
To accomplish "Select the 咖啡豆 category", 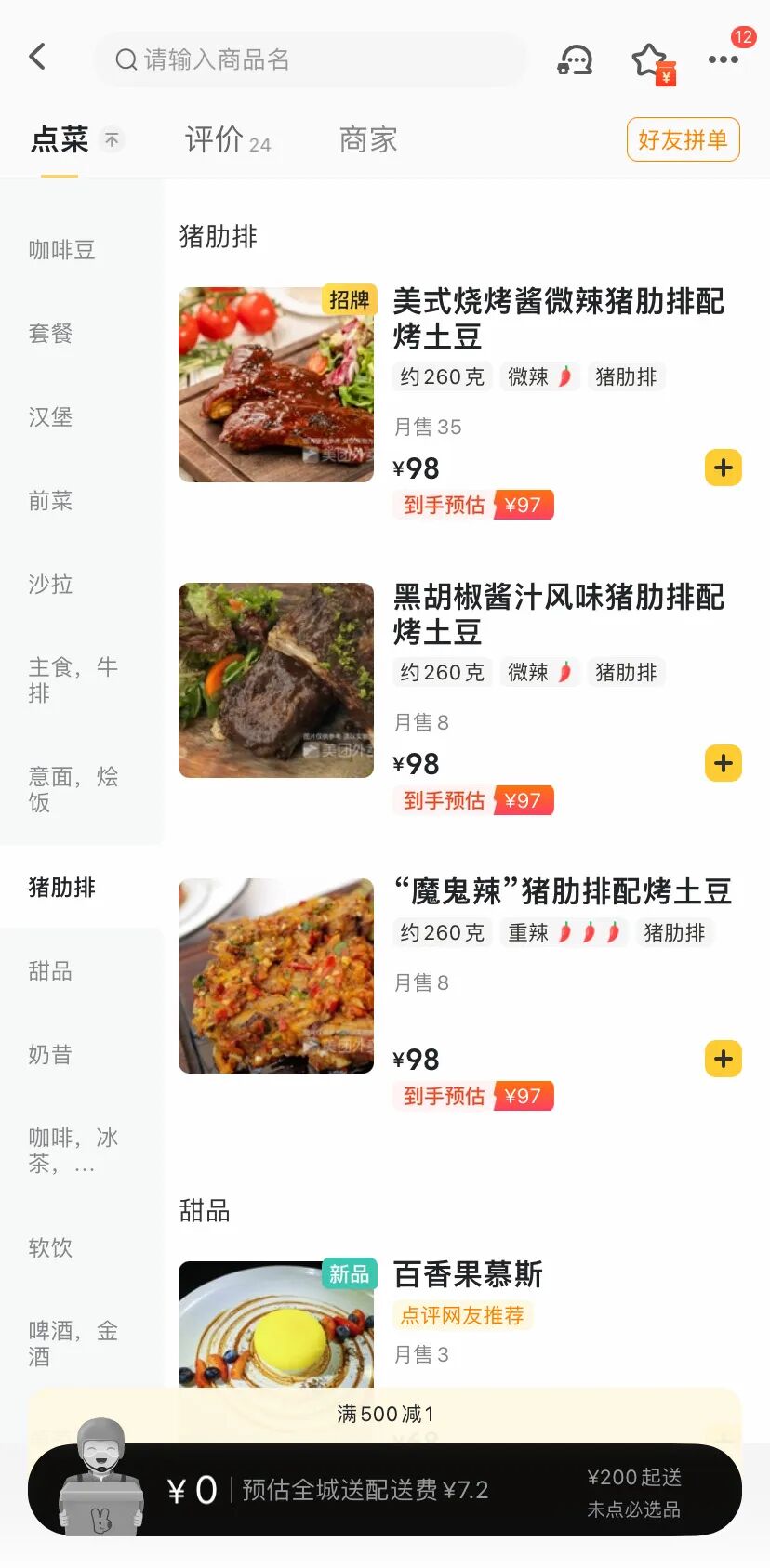I will (62, 250).
